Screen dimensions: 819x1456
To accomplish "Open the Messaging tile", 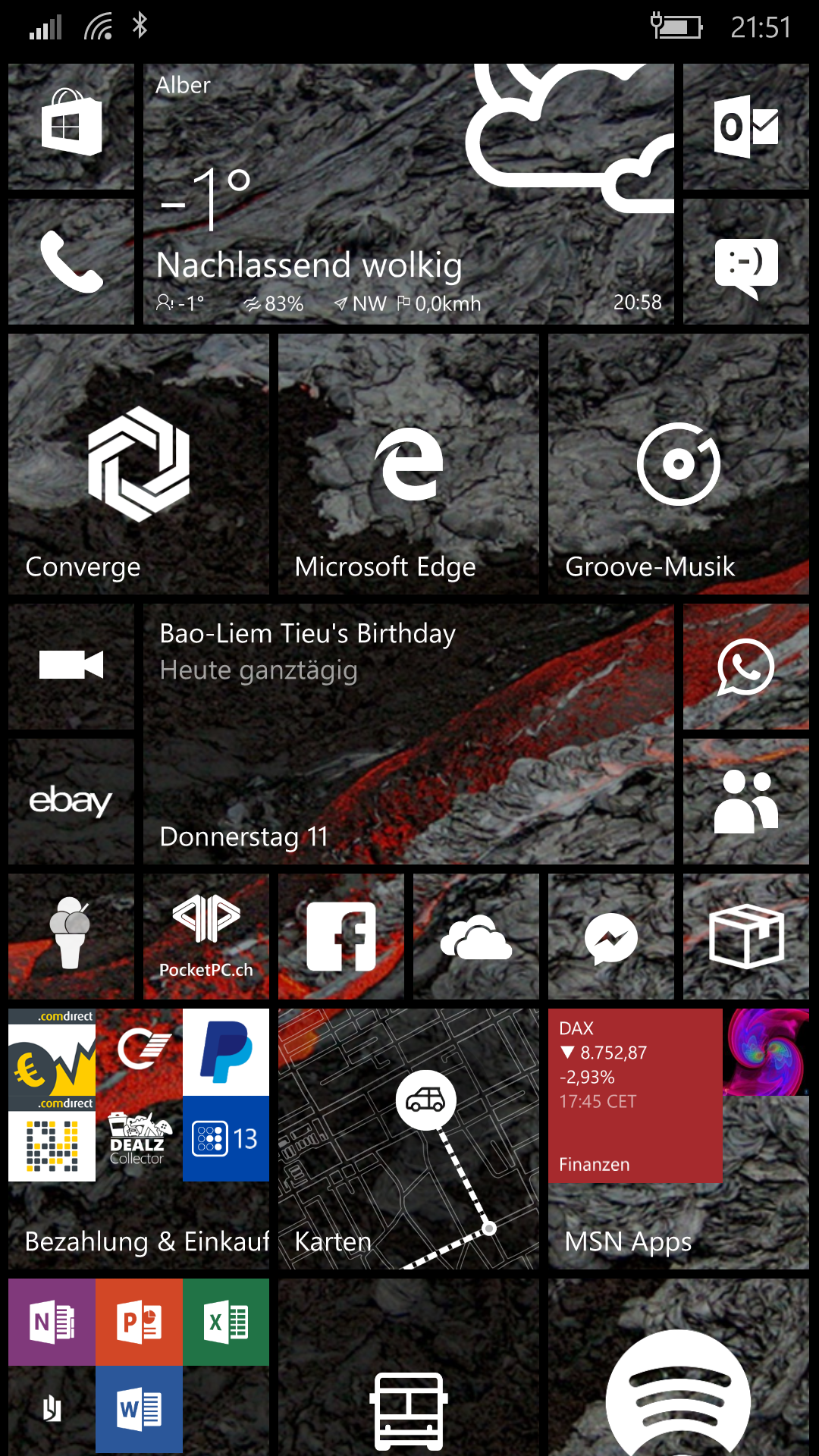I will (746, 262).
